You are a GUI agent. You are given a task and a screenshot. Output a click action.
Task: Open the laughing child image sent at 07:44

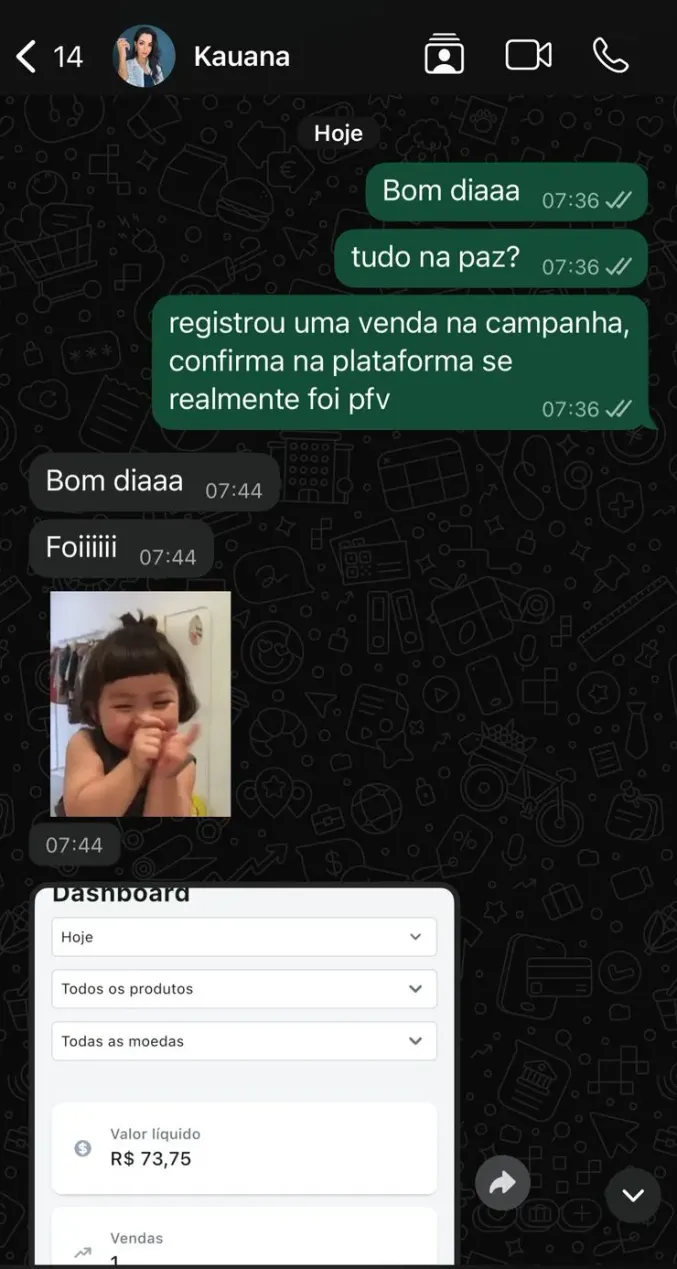point(140,704)
